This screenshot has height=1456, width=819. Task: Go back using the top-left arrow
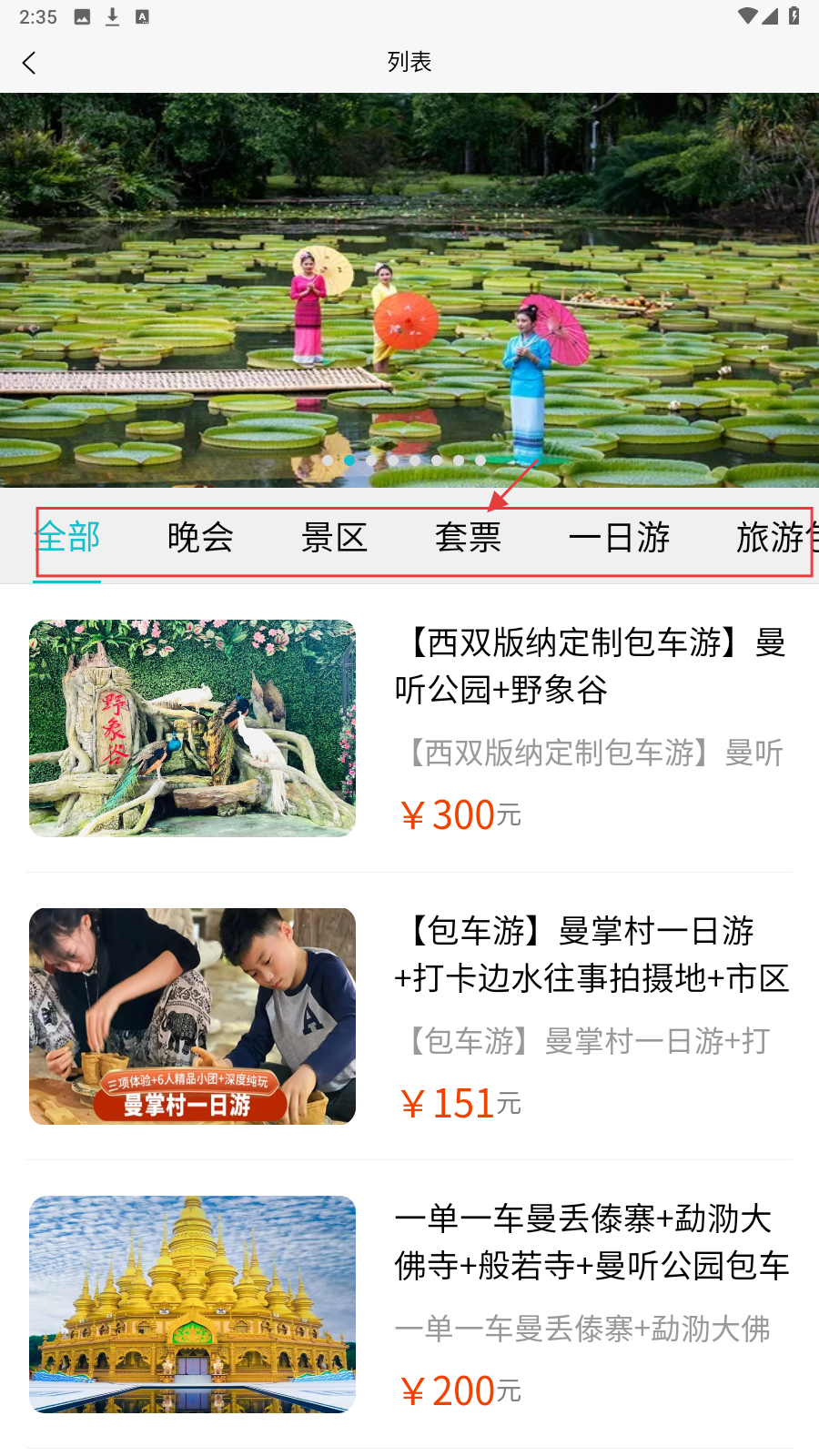pos(29,63)
